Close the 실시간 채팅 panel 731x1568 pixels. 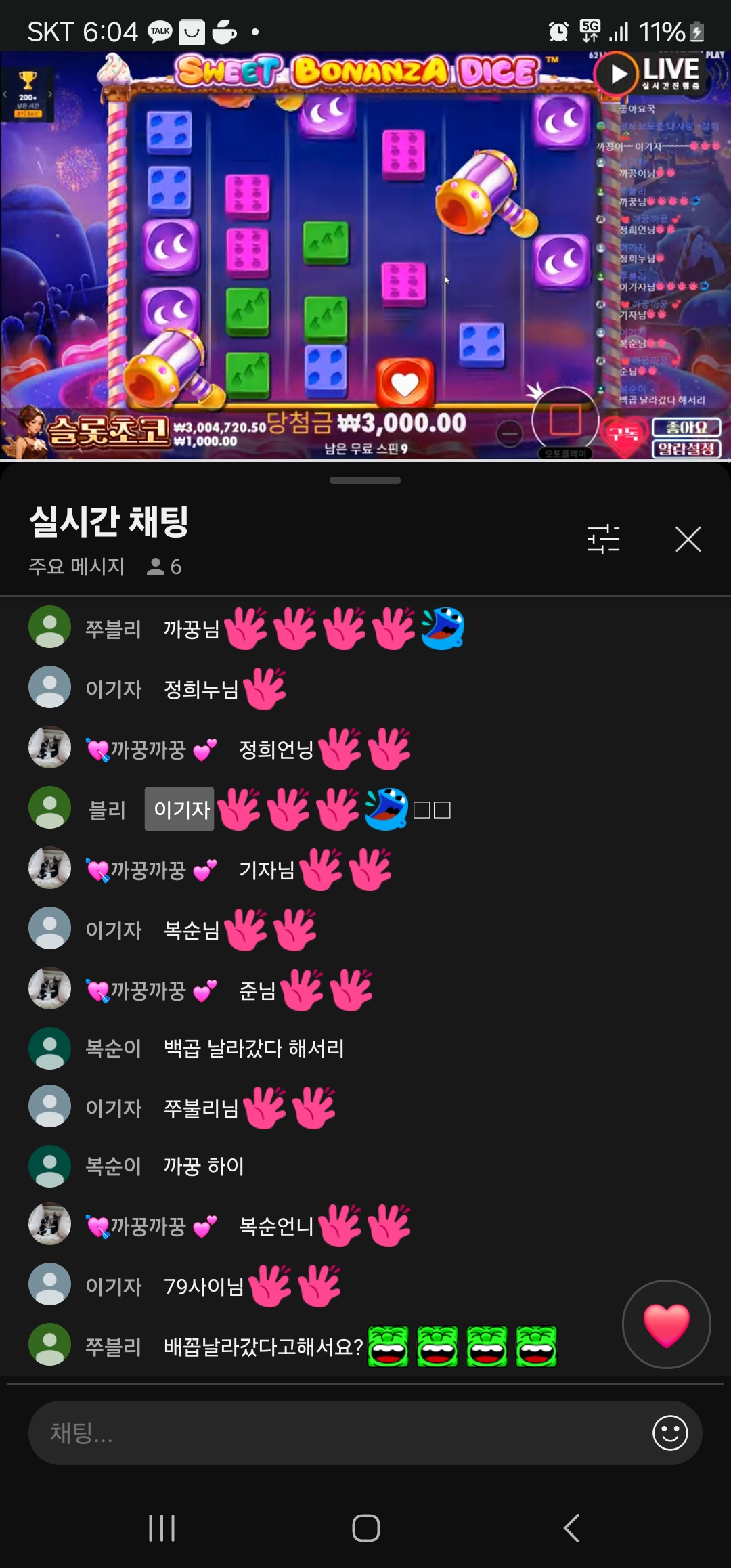pos(688,540)
